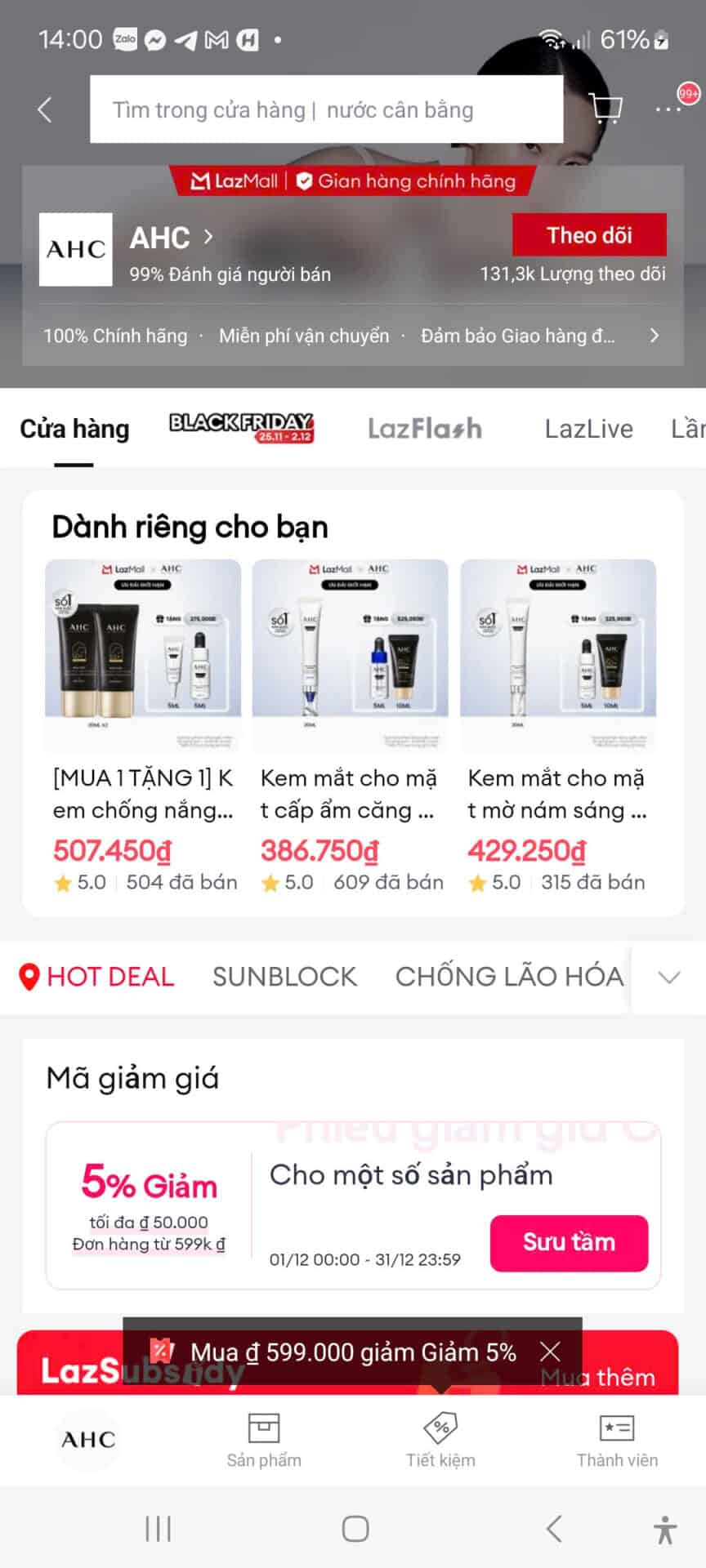Screen dimensions: 706x1568
Task: Follow the store with Theo dõi button
Action: coord(589,234)
